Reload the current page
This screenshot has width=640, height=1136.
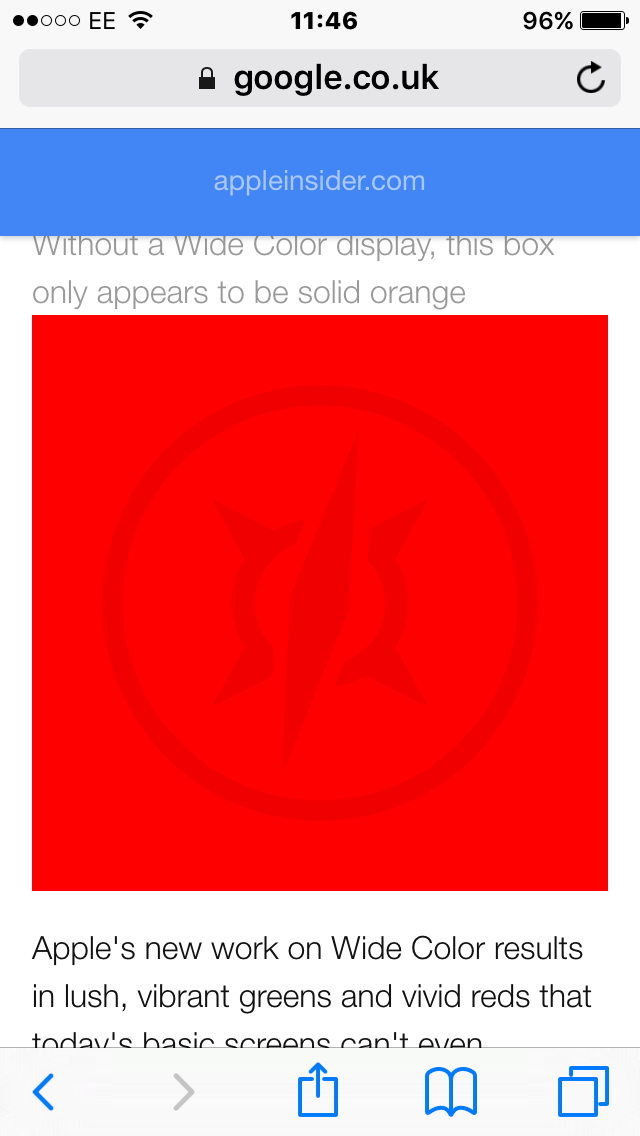591,78
